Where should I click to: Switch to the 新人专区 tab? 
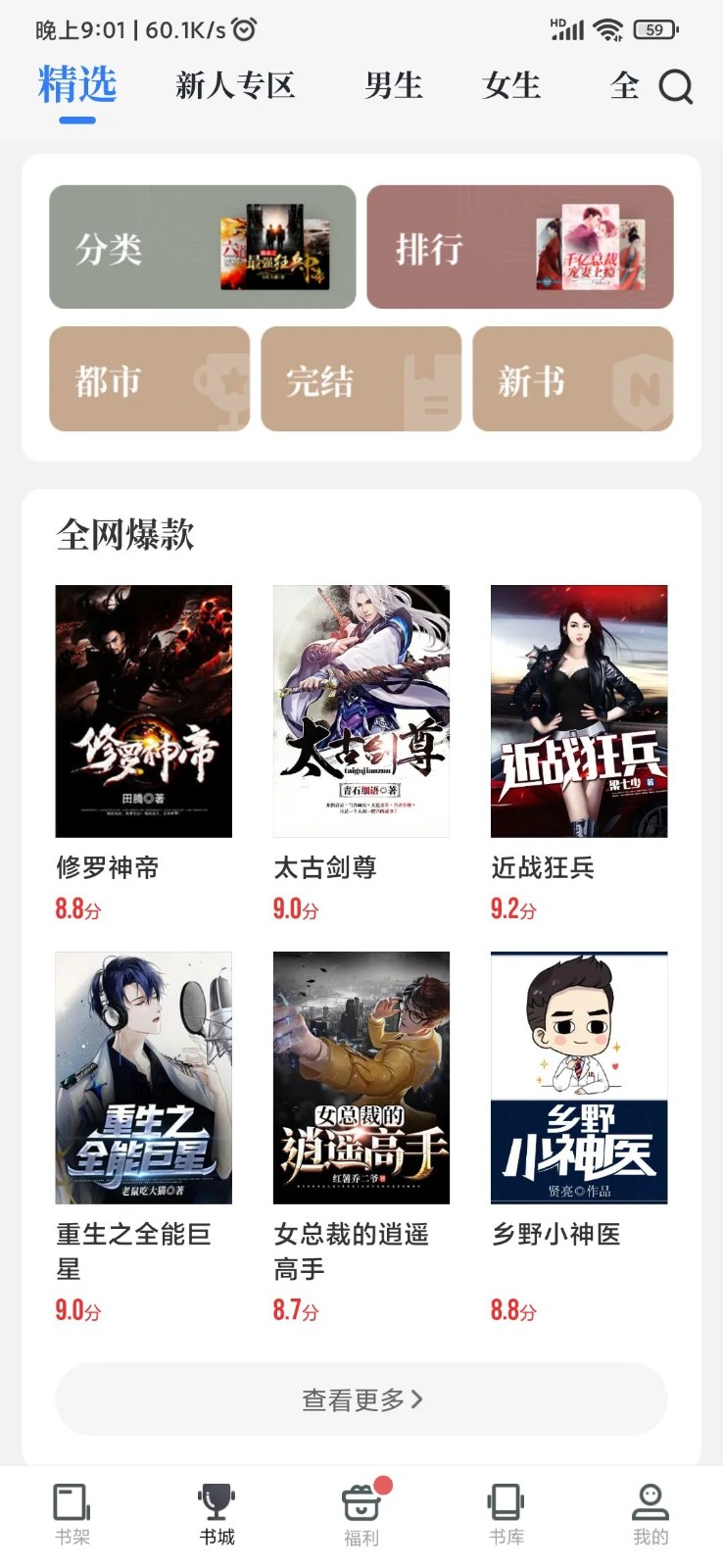[235, 86]
